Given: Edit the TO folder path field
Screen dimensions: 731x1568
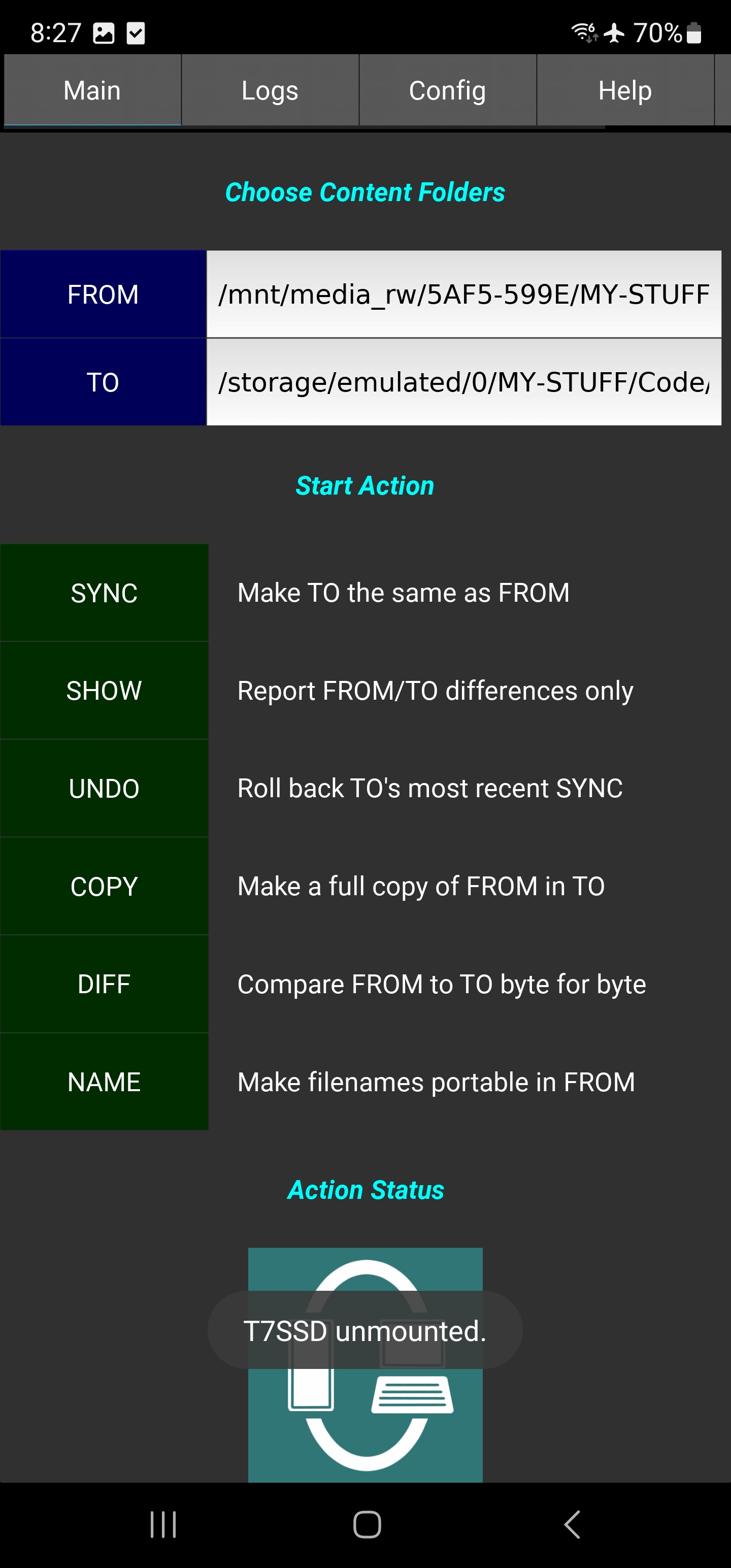Looking at the screenshot, I should pos(464,382).
